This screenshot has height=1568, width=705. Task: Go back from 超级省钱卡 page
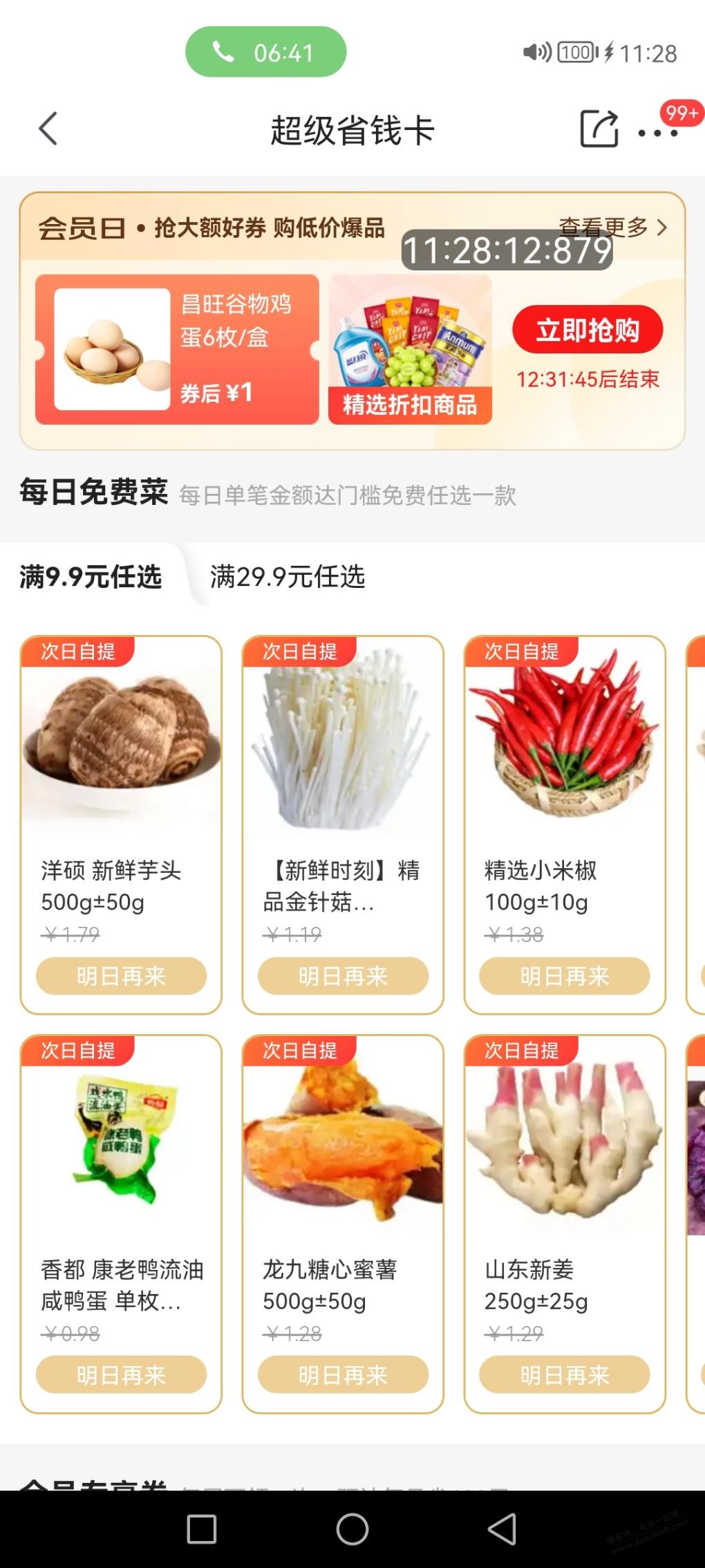(x=48, y=129)
